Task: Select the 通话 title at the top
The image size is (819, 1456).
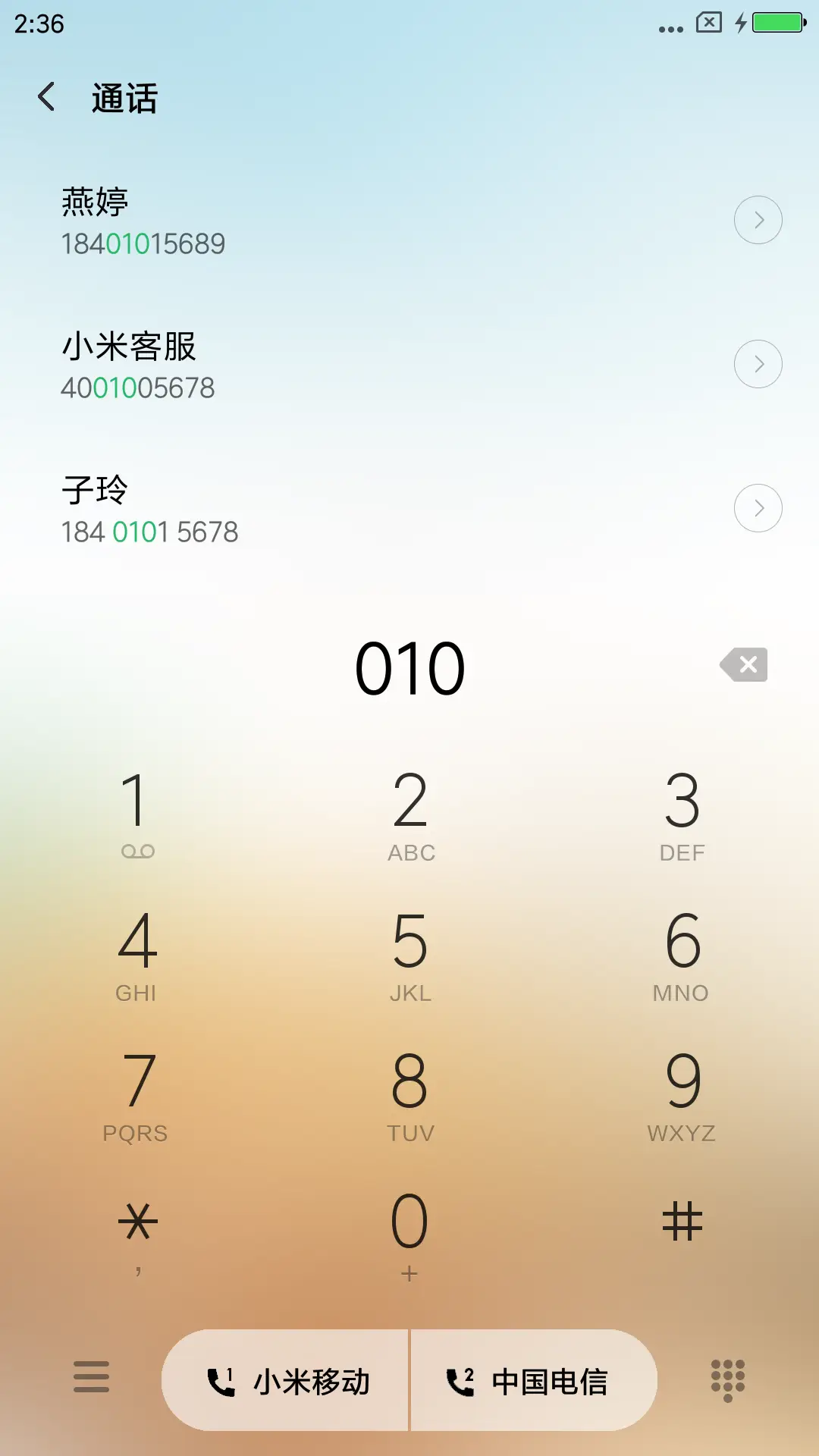Action: click(x=124, y=99)
